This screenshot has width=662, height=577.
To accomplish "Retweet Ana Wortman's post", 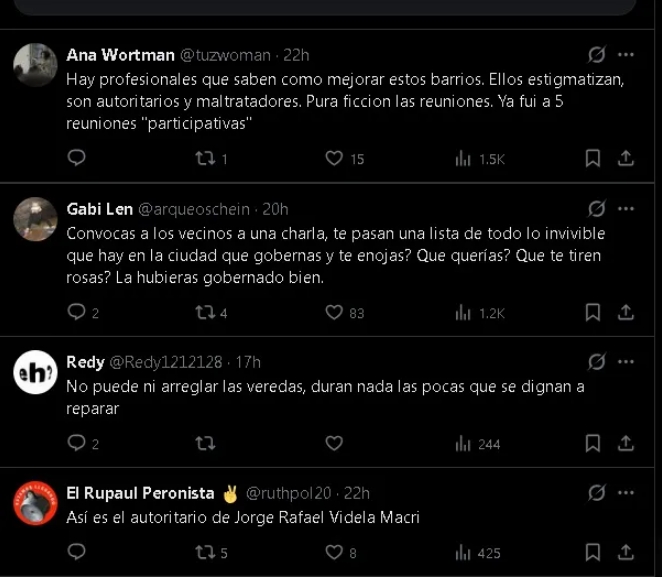I will (x=205, y=158).
